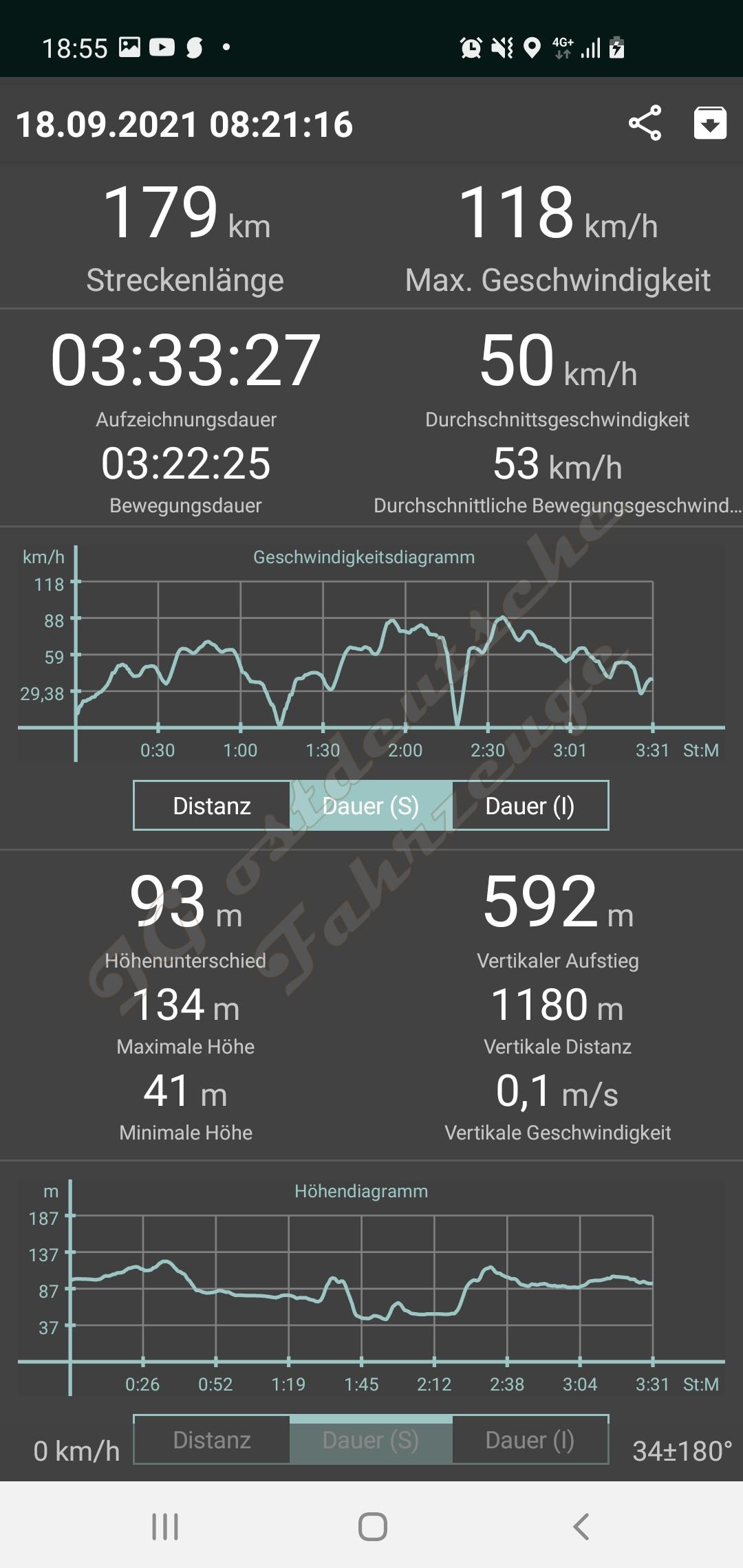The height and width of the screenshot is (1568, 743).
Task: Go back with the system back button
Action: click(581, 1527)
